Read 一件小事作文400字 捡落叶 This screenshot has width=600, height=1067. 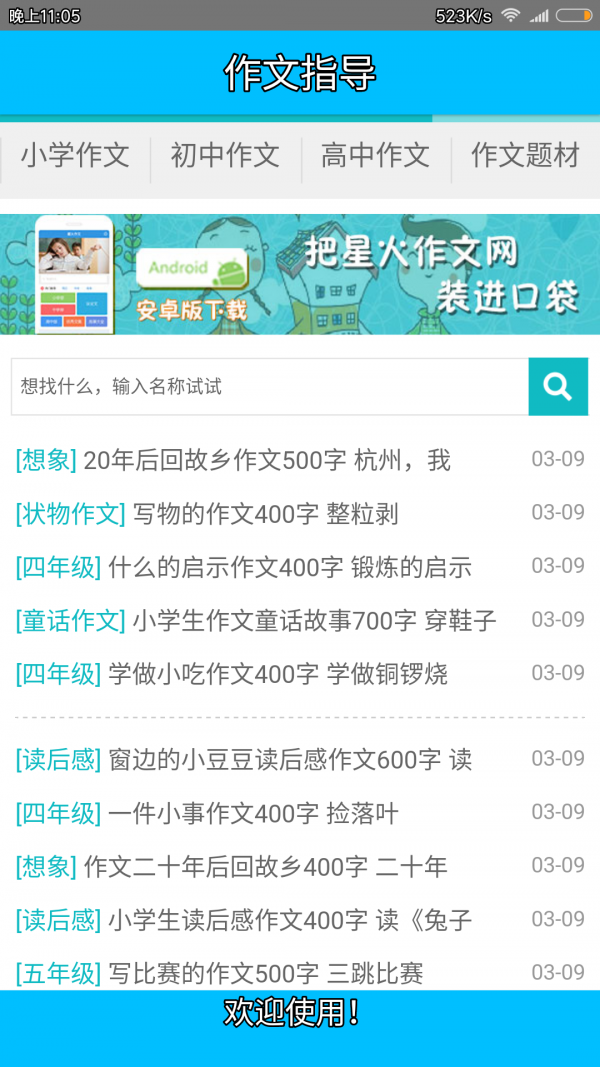pyautogui.click(x=252, y=813)
